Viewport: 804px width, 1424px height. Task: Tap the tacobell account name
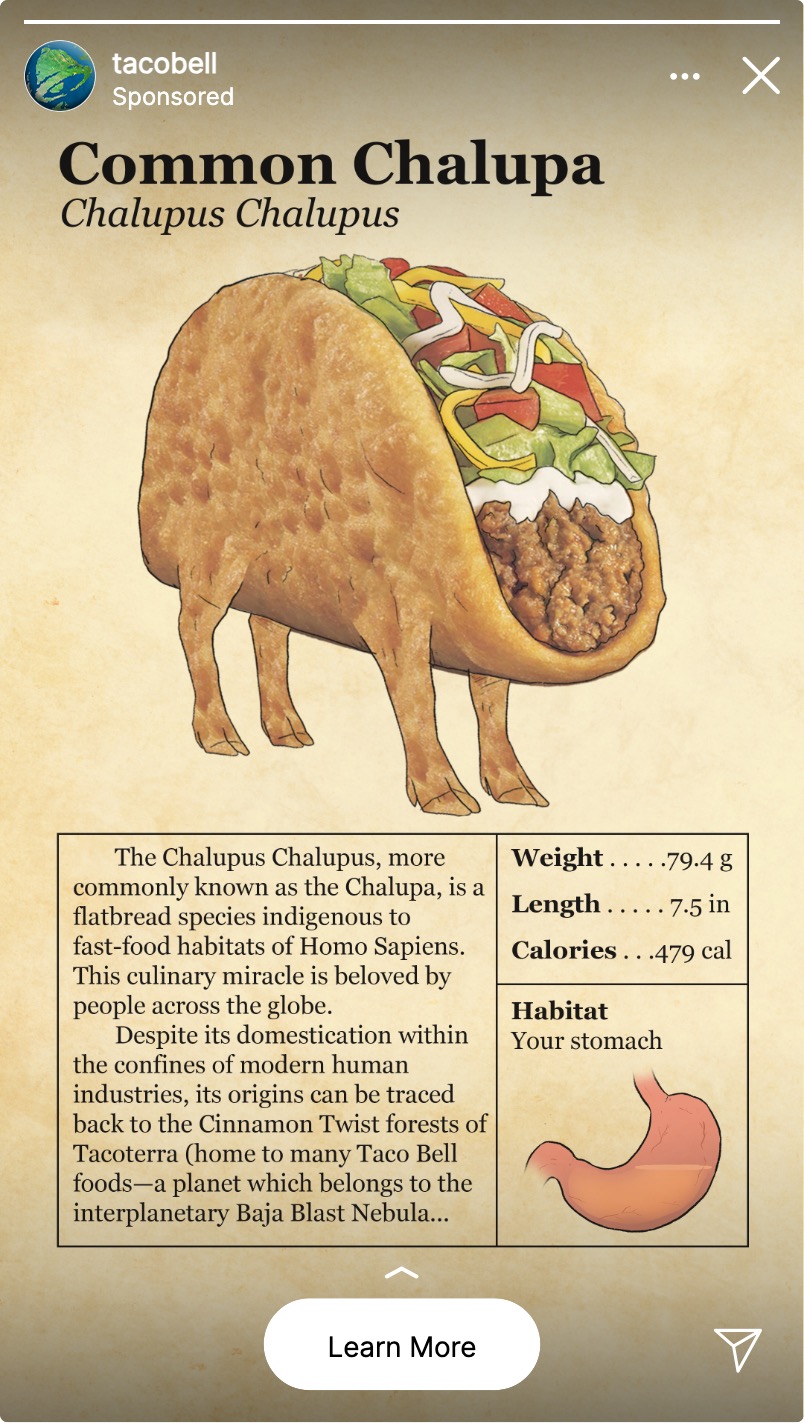pos(164,63)
